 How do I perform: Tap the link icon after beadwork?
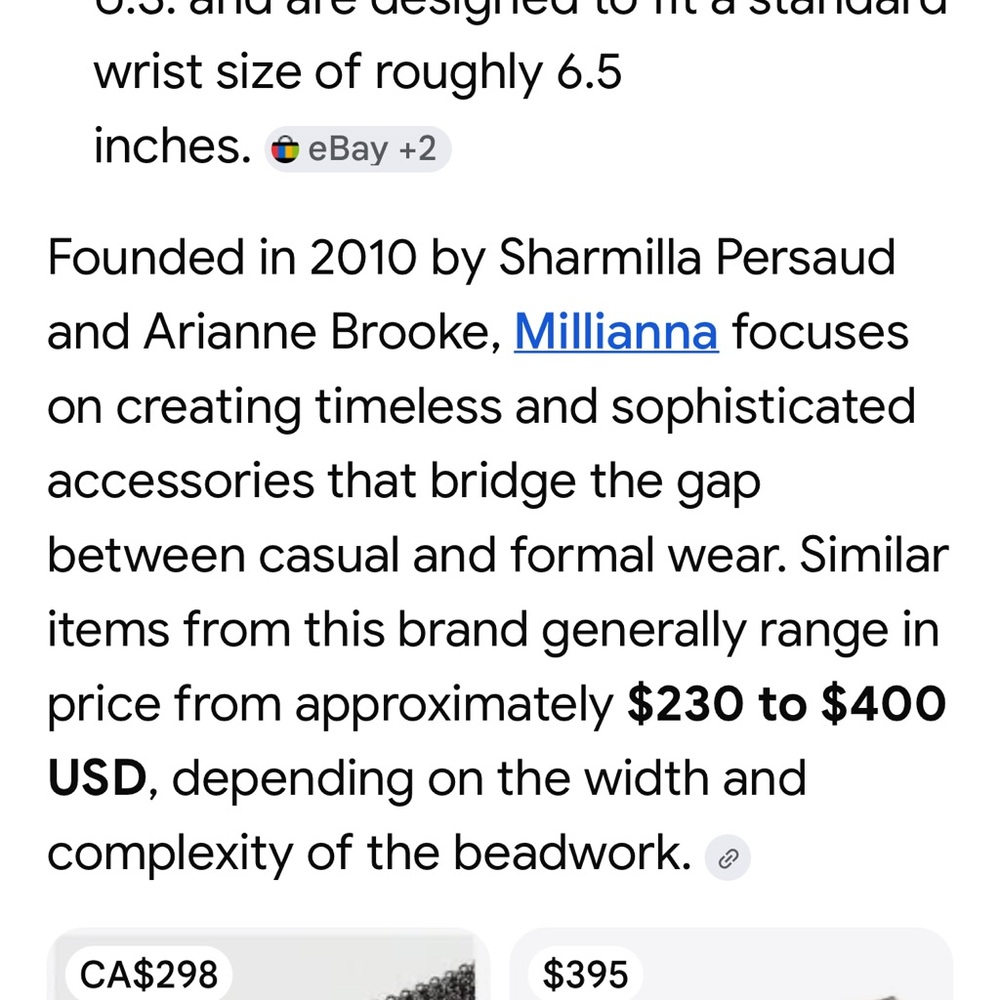[x=728, y=858]
